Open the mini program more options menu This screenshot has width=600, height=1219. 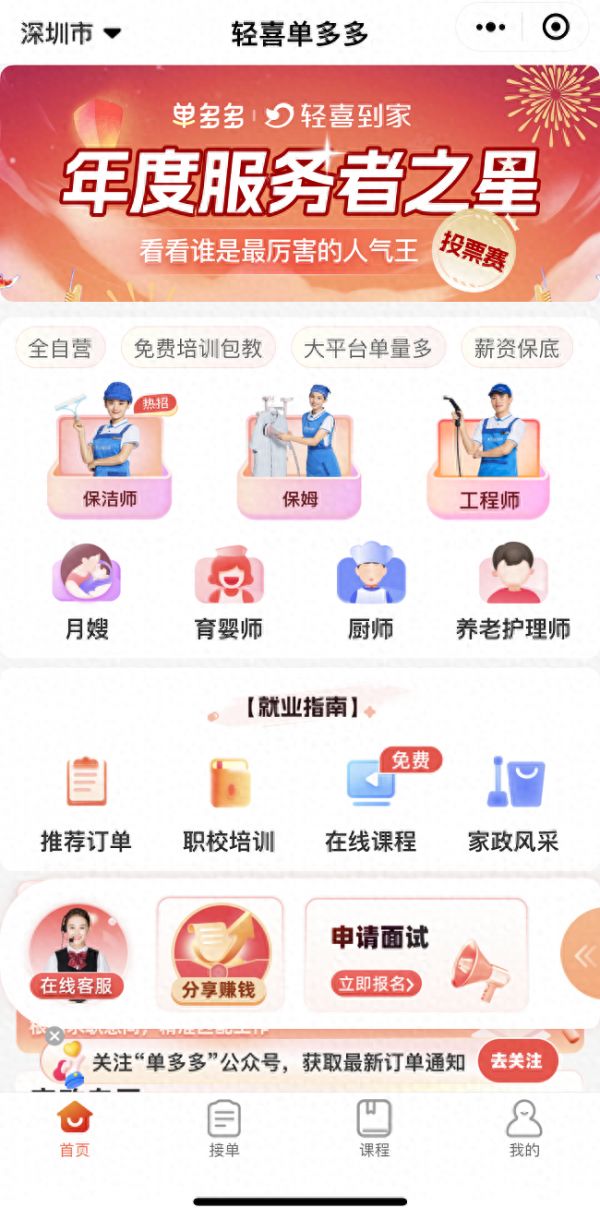pos(490,28)
